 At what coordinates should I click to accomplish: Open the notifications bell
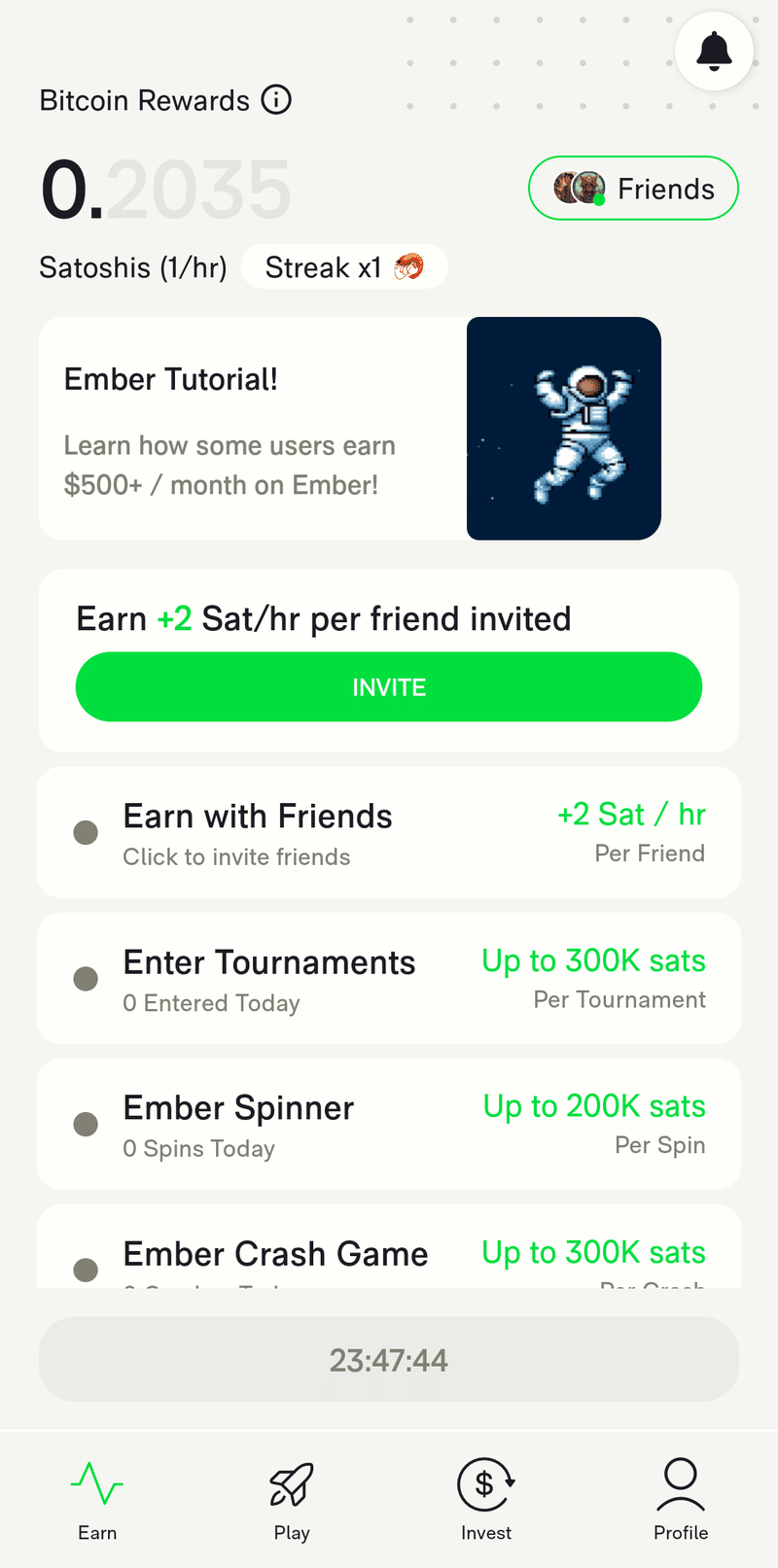715,52
